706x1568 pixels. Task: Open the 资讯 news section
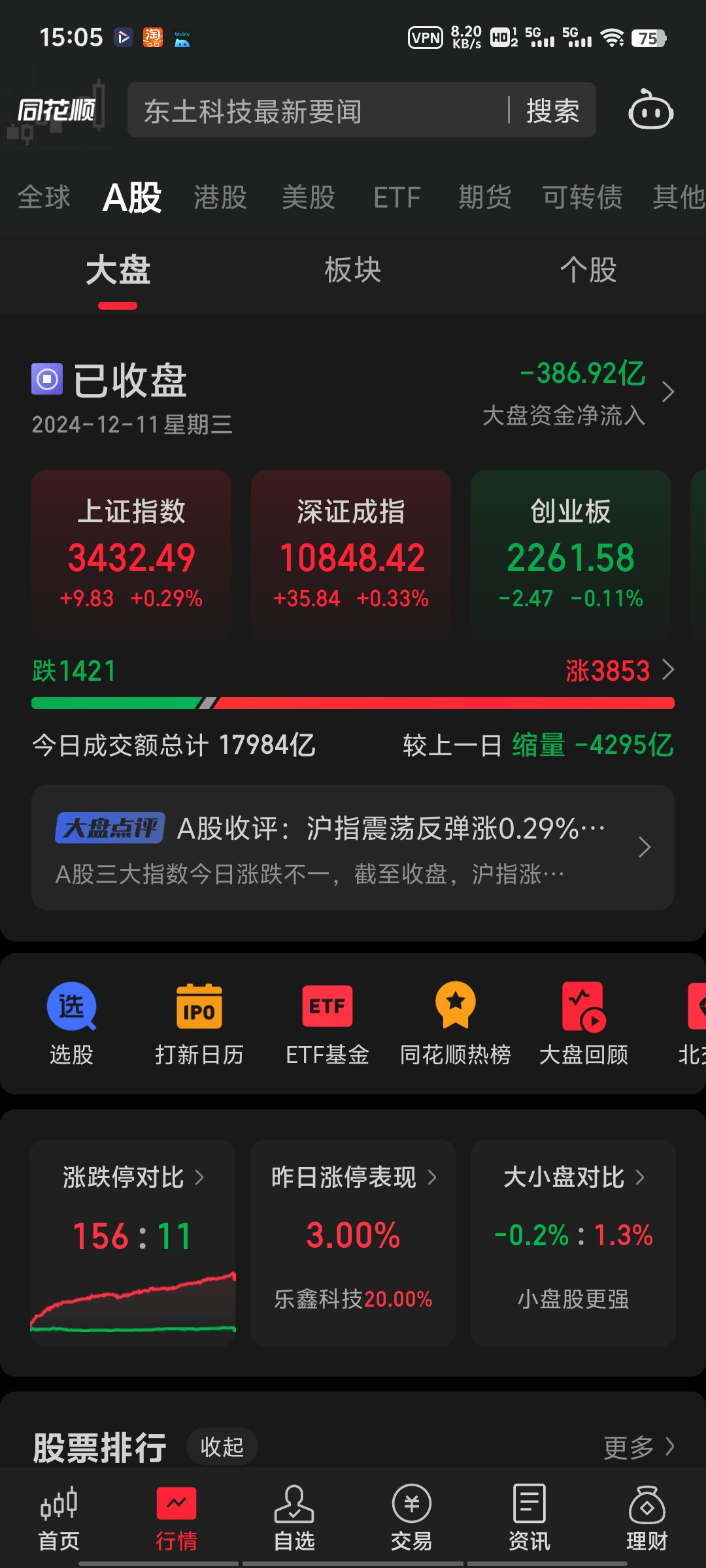point(529,1516)
